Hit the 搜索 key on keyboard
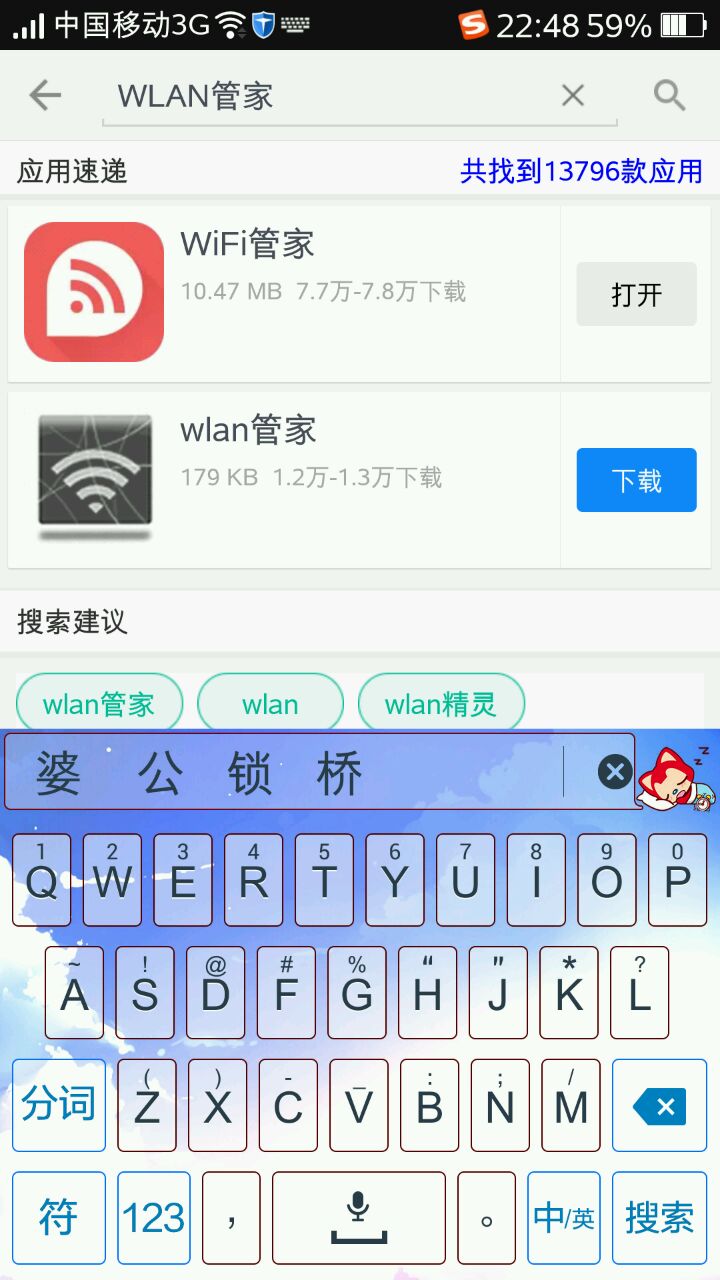The width and height of the screenshot is (720, 1280). point(659,1217)
